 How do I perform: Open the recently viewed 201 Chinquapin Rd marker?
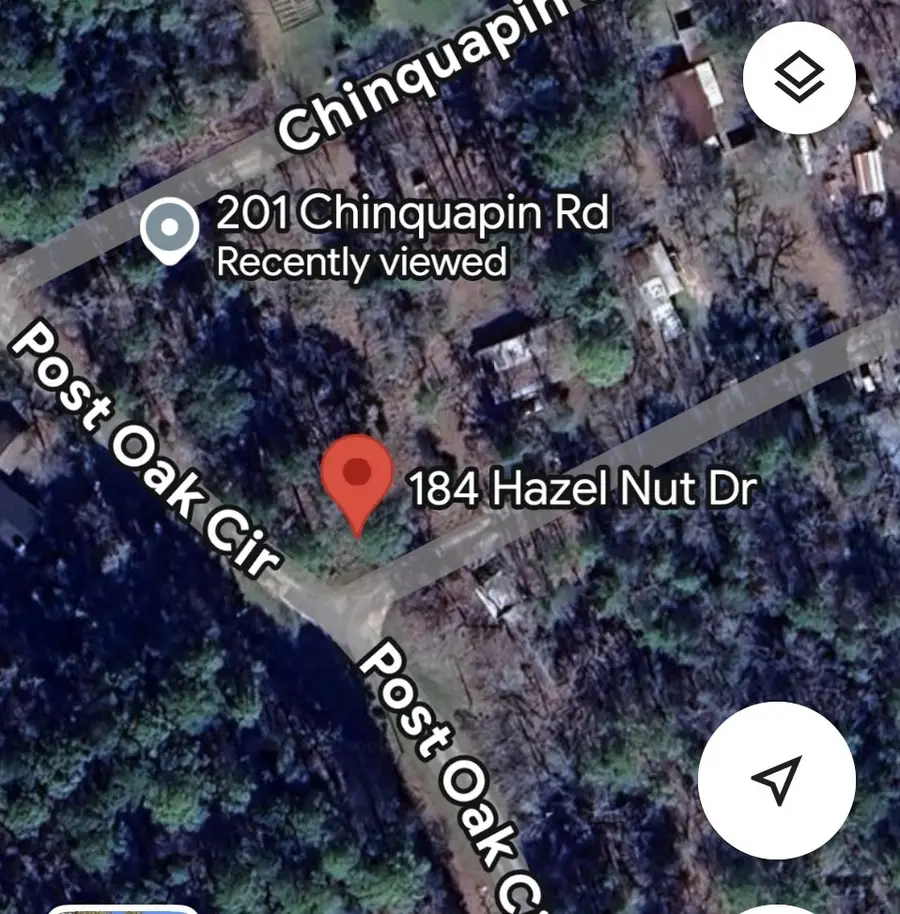click(170, 229)
